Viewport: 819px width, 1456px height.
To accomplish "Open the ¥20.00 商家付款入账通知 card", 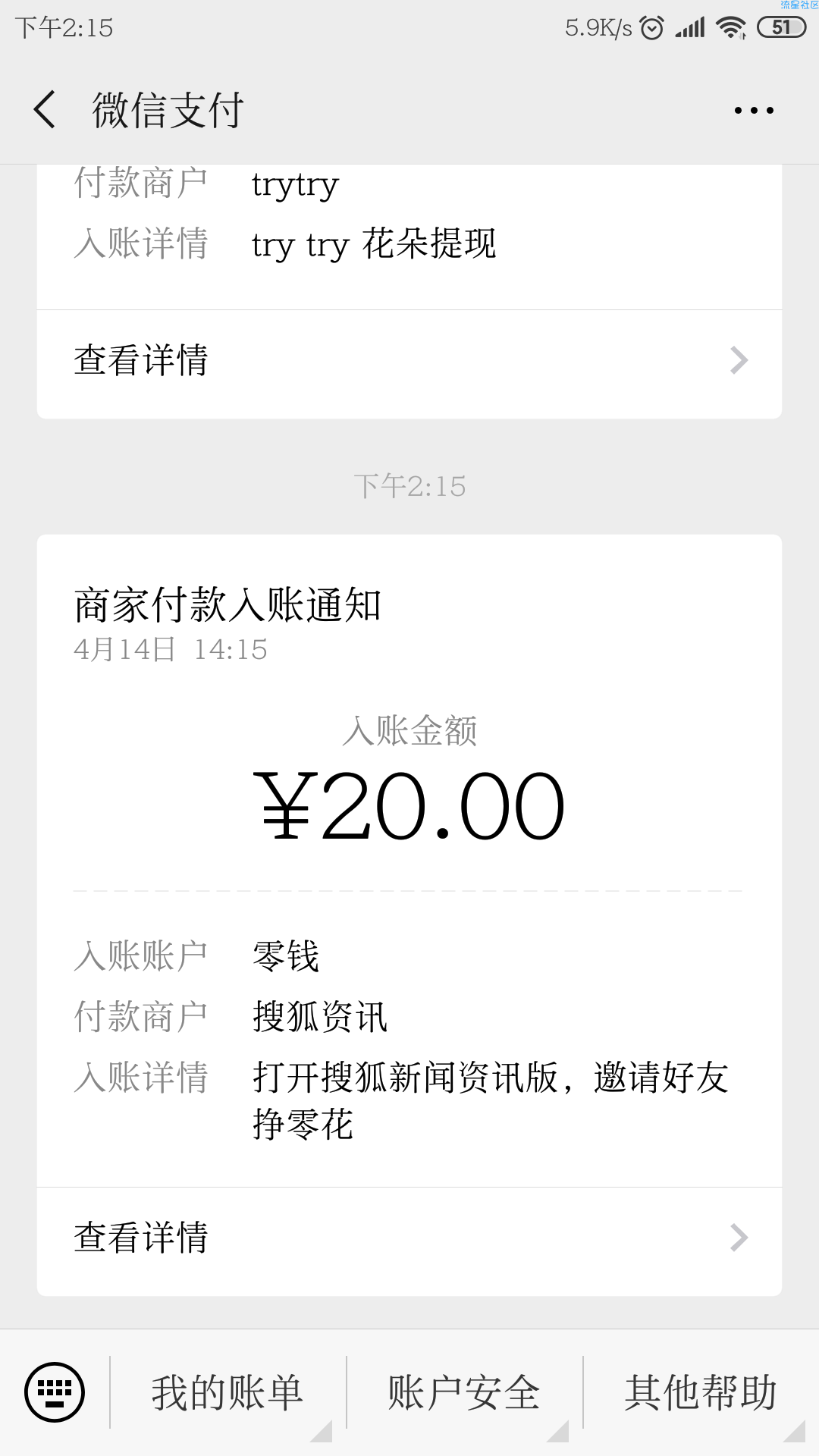I will coord(409,861).
